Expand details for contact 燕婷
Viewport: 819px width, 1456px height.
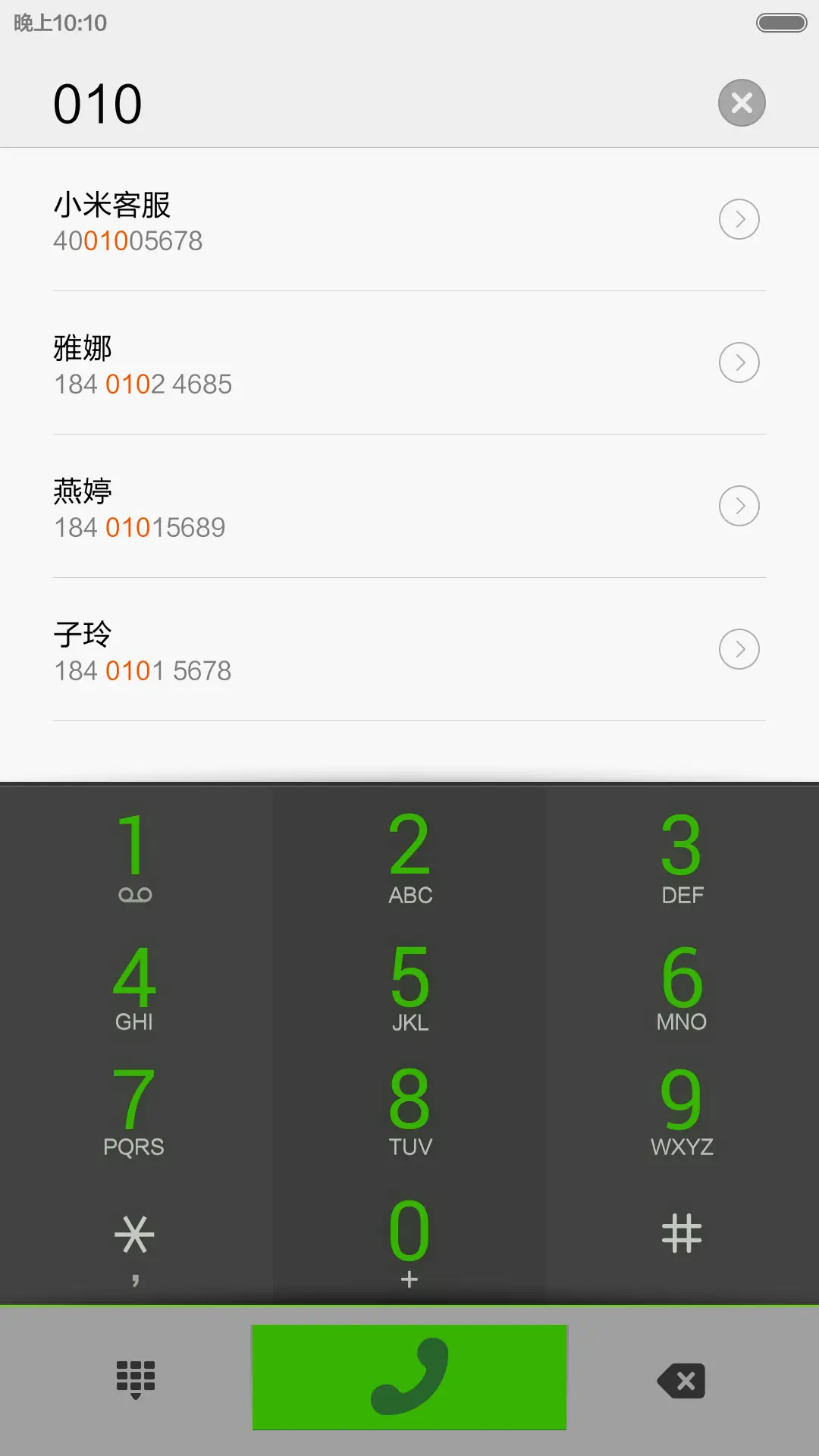[739, 505]
